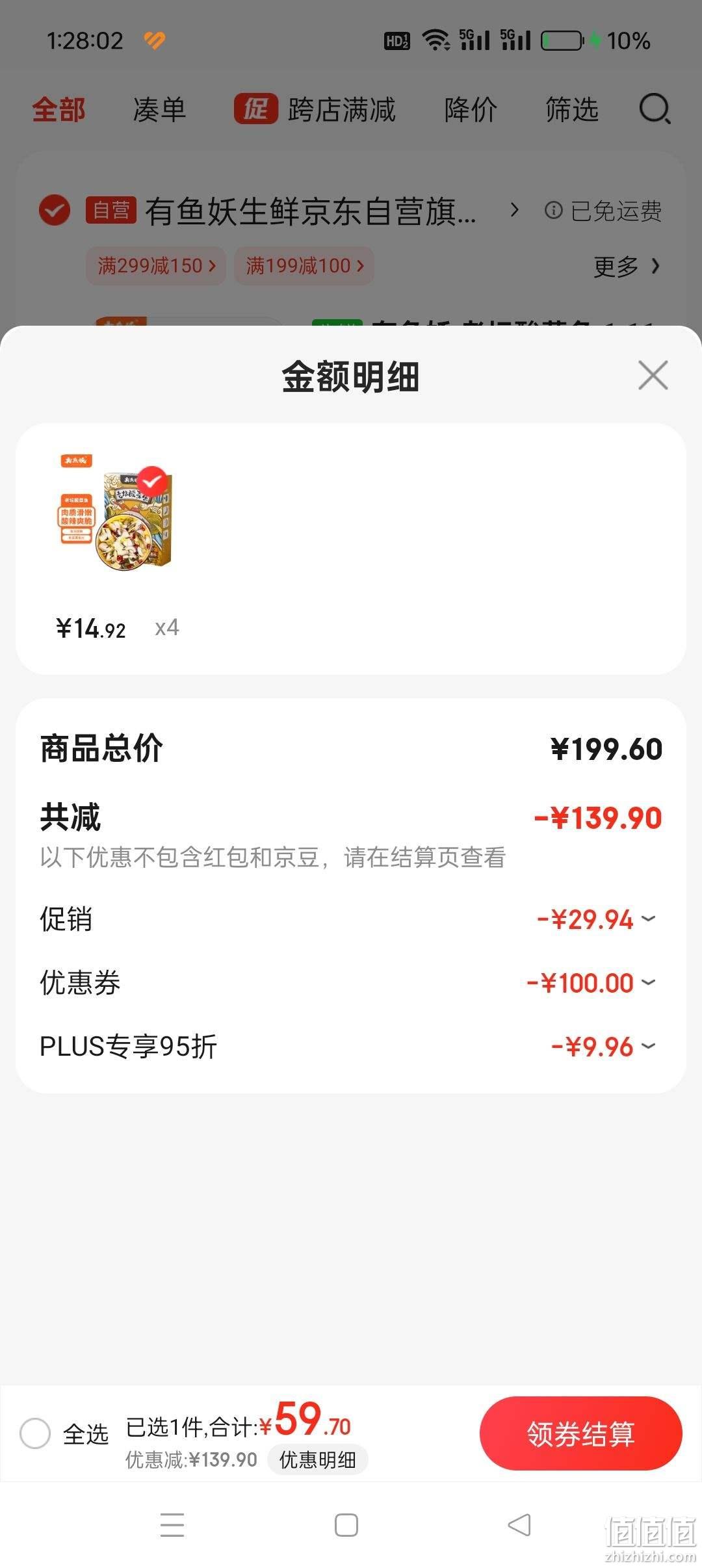The height and width of the screenshot is (1568, 702).
Task: Switch to the 降价 tab
Action: [471, 109]
